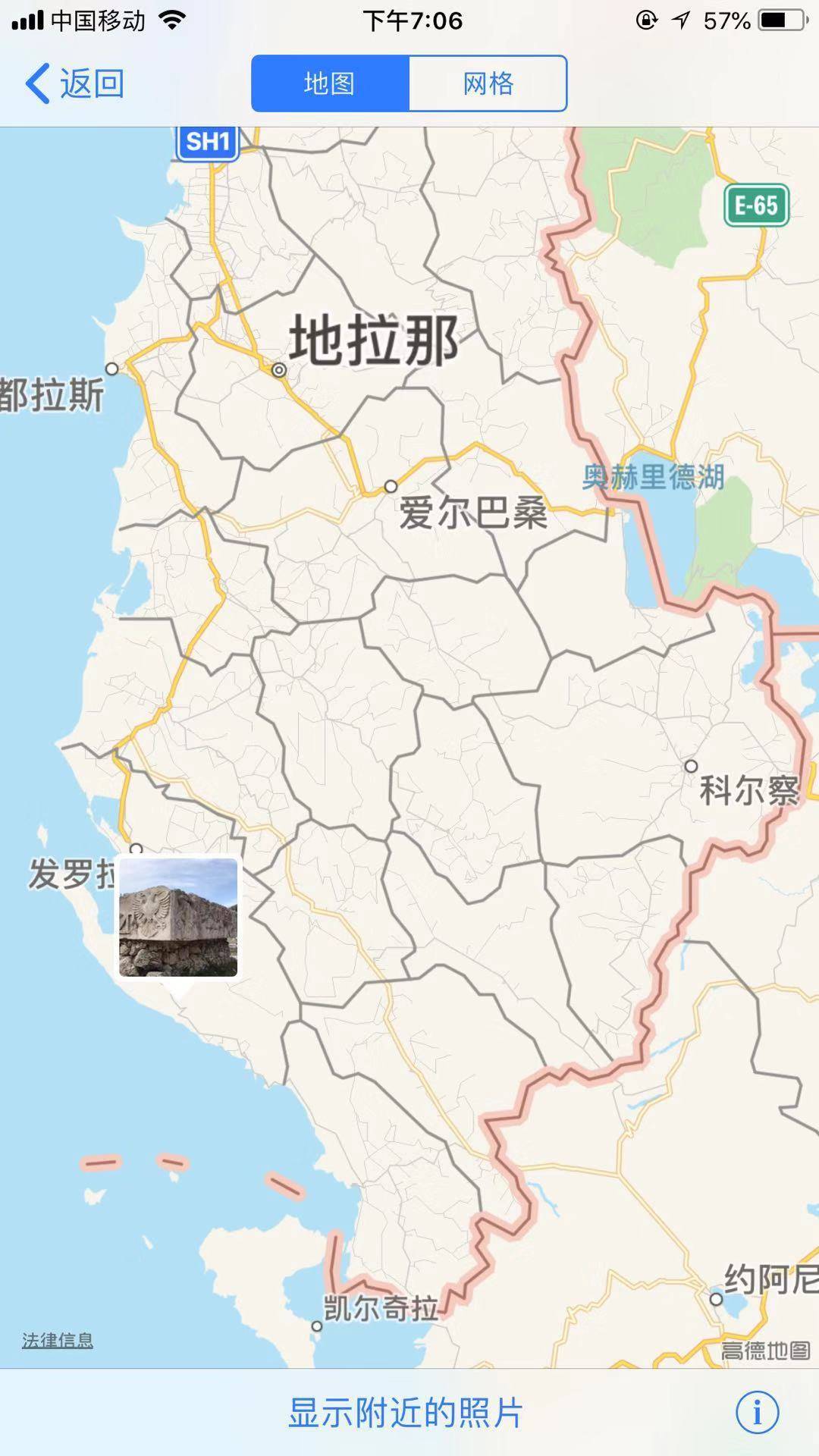Select the 地图 segment
819x1456 pixels.
(330, 83)
